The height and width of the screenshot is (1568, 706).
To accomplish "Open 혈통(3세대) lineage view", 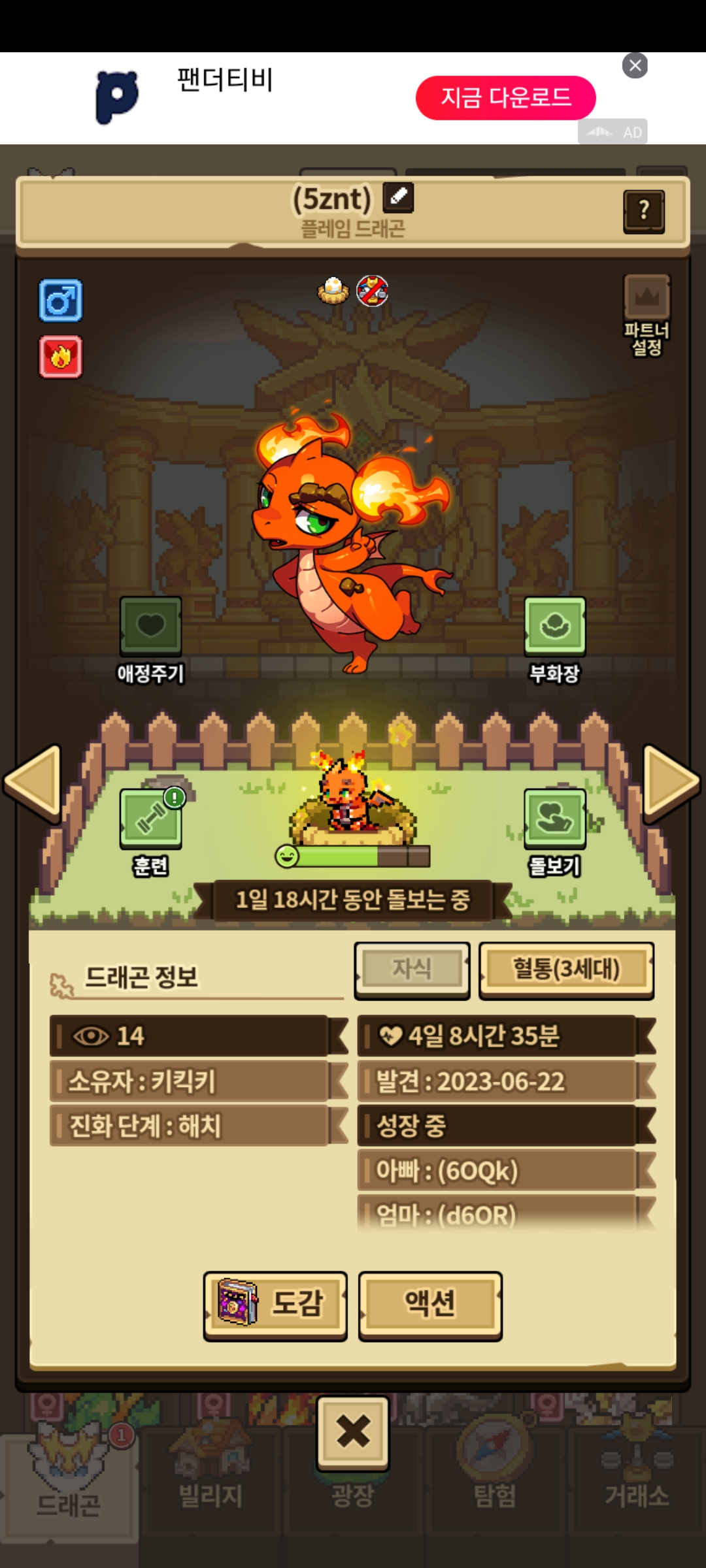I will (566, 969).
